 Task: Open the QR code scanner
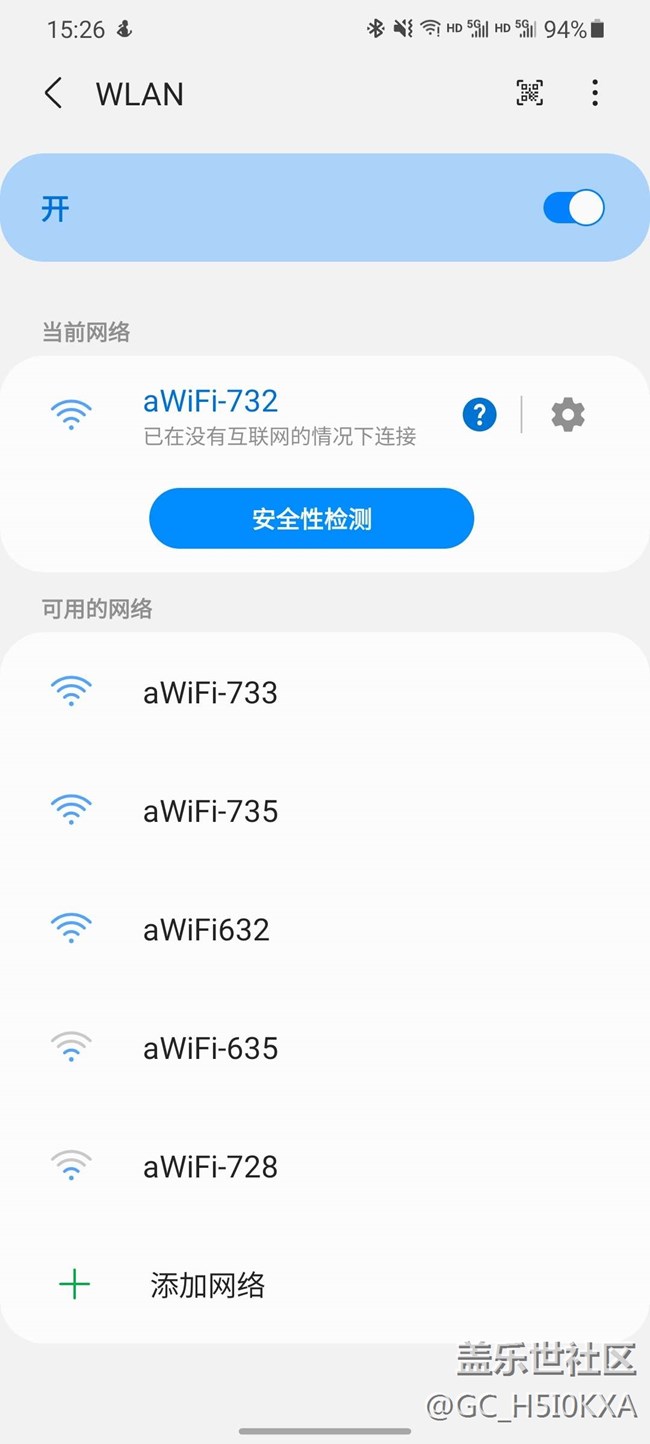[x=529, y=94]
